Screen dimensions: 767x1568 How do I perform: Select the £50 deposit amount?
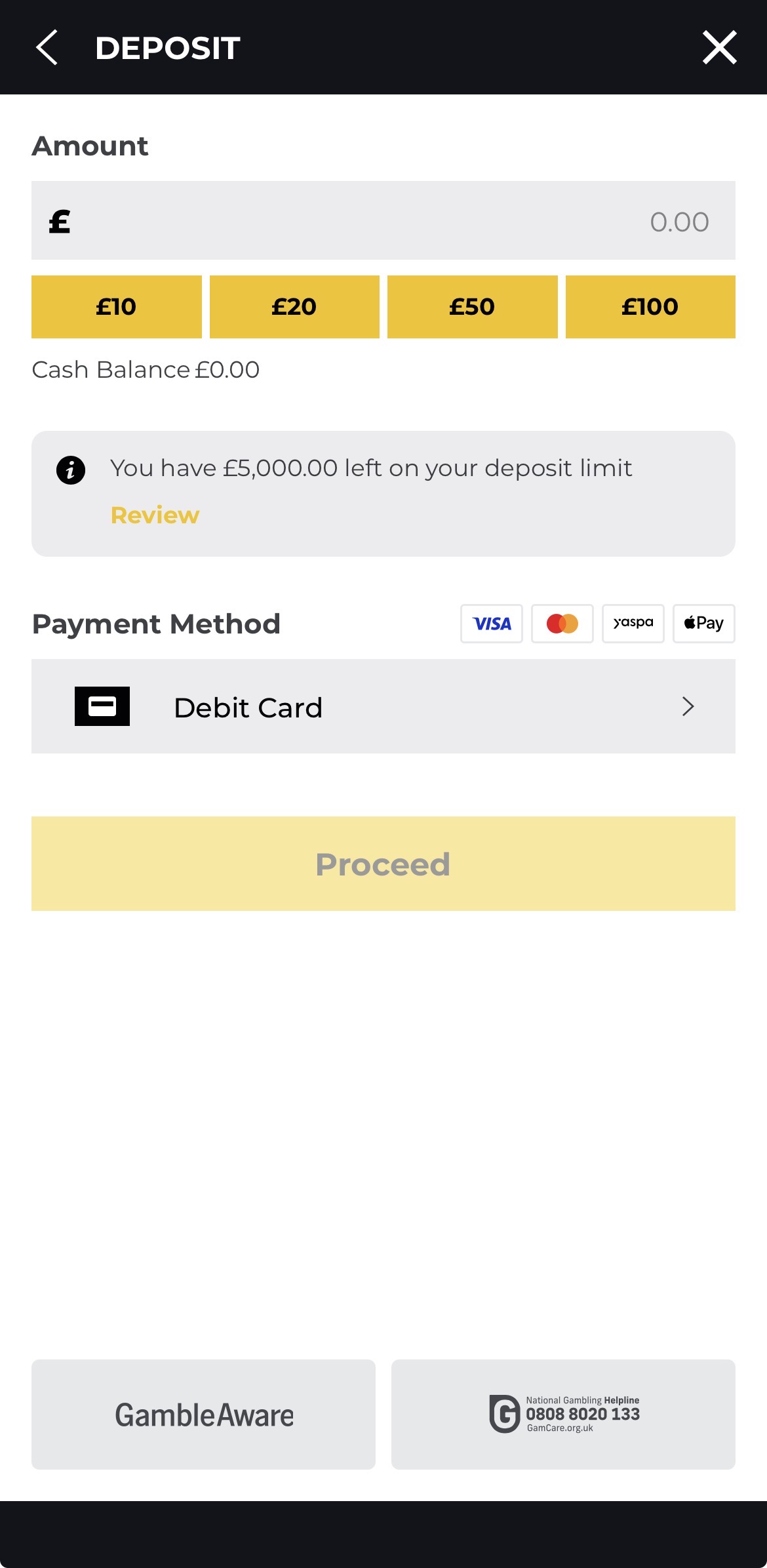click(x=472, y=306)
